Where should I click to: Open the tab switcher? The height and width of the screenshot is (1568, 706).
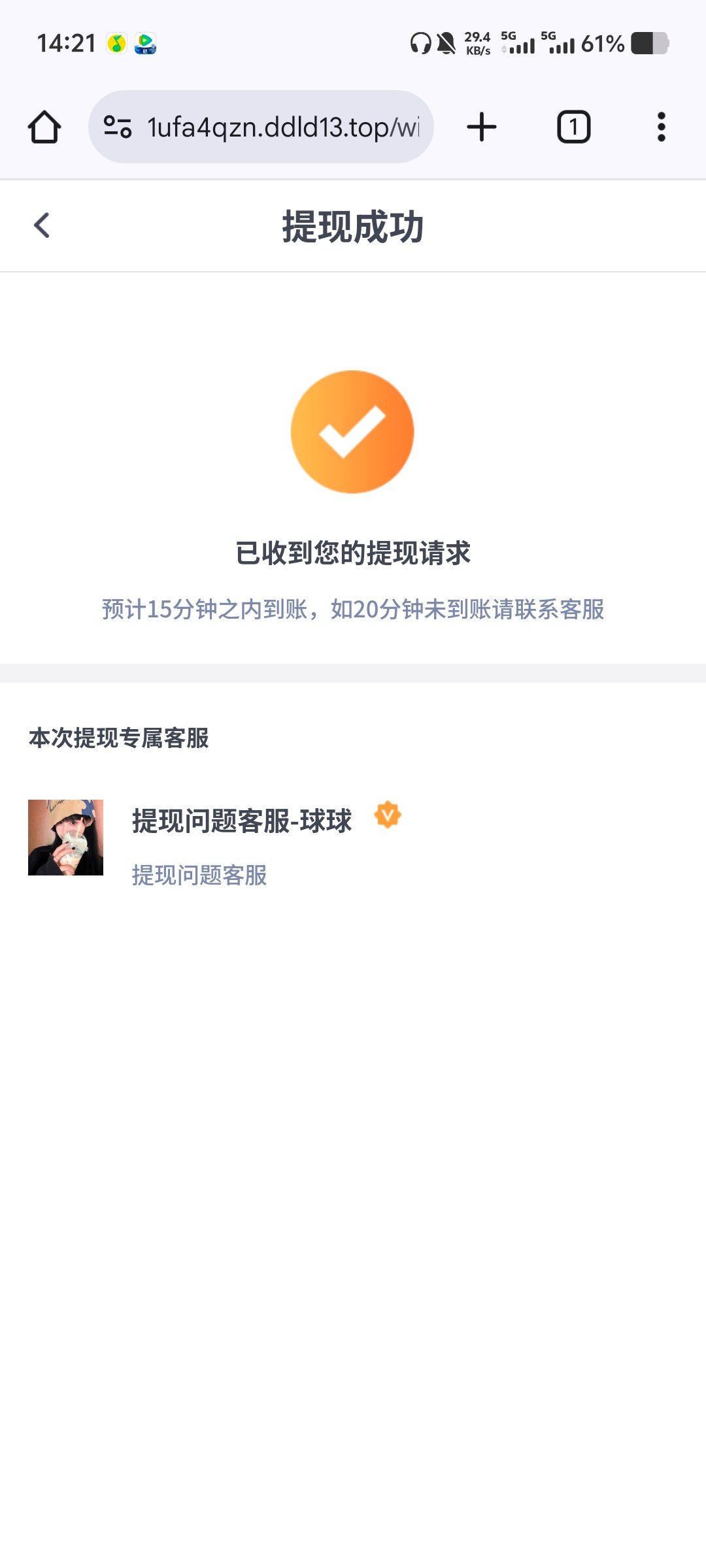click(573, 127)
